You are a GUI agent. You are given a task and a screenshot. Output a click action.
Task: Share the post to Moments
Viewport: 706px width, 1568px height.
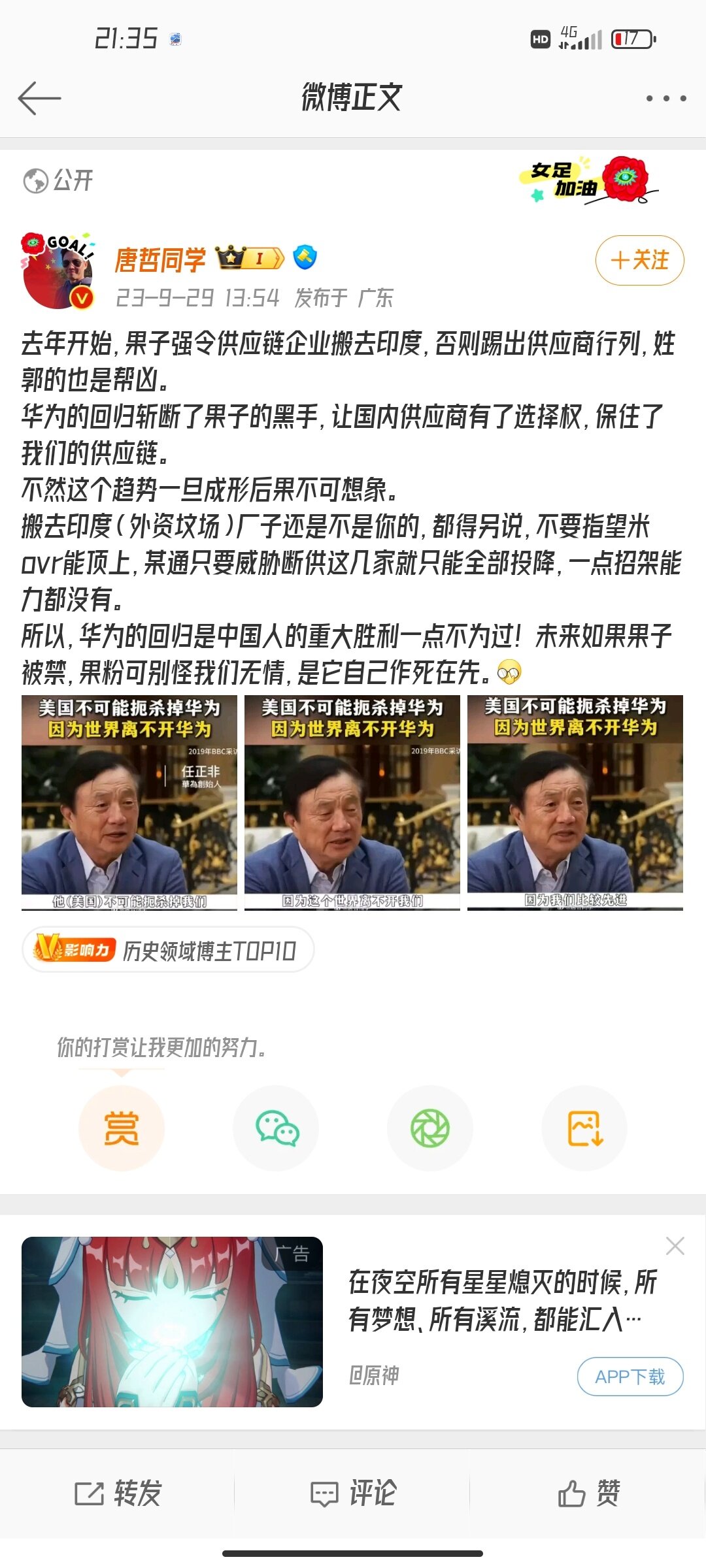point(430,1128)
